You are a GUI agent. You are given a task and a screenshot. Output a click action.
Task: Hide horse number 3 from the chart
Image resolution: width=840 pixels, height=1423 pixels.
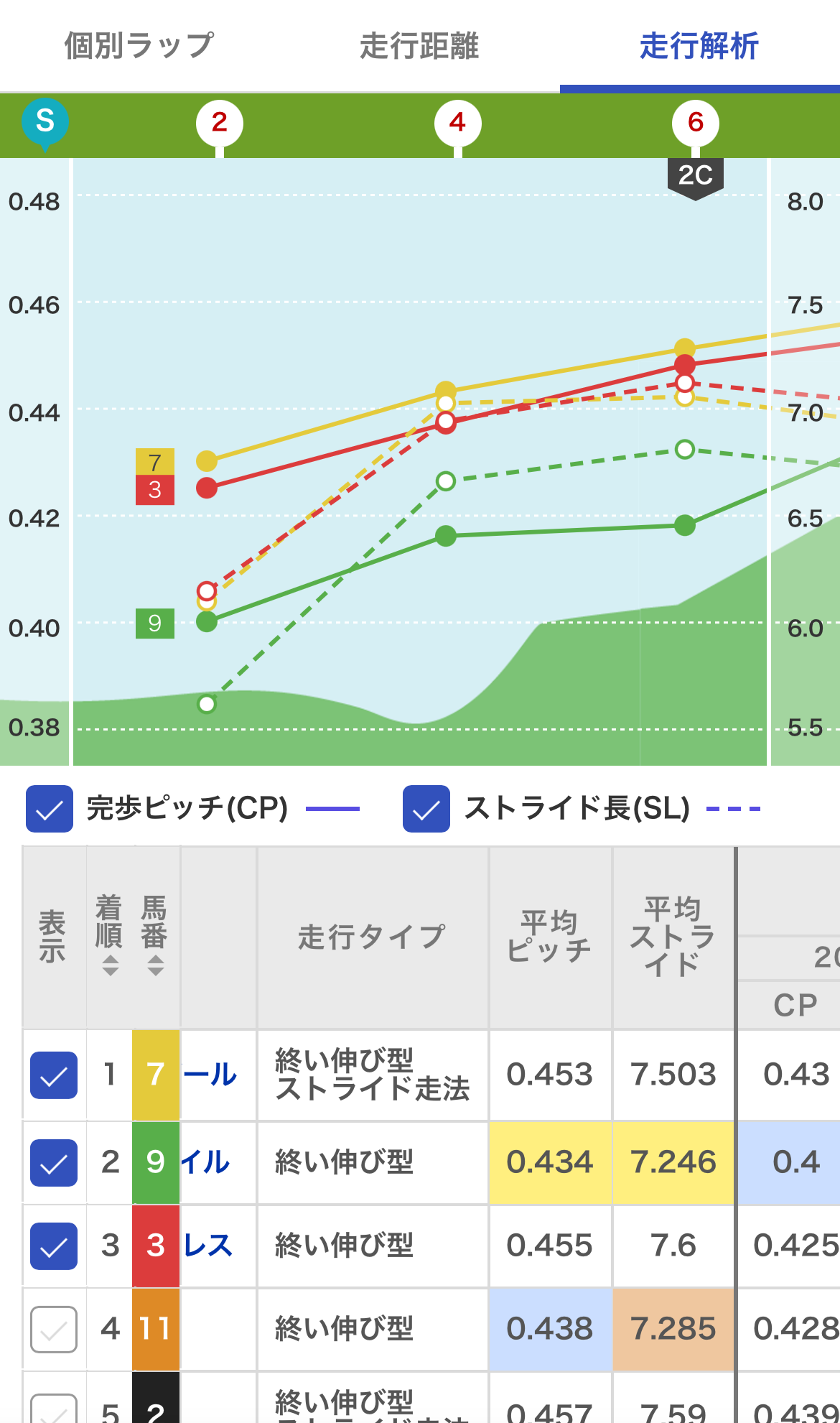point(54,1246)
